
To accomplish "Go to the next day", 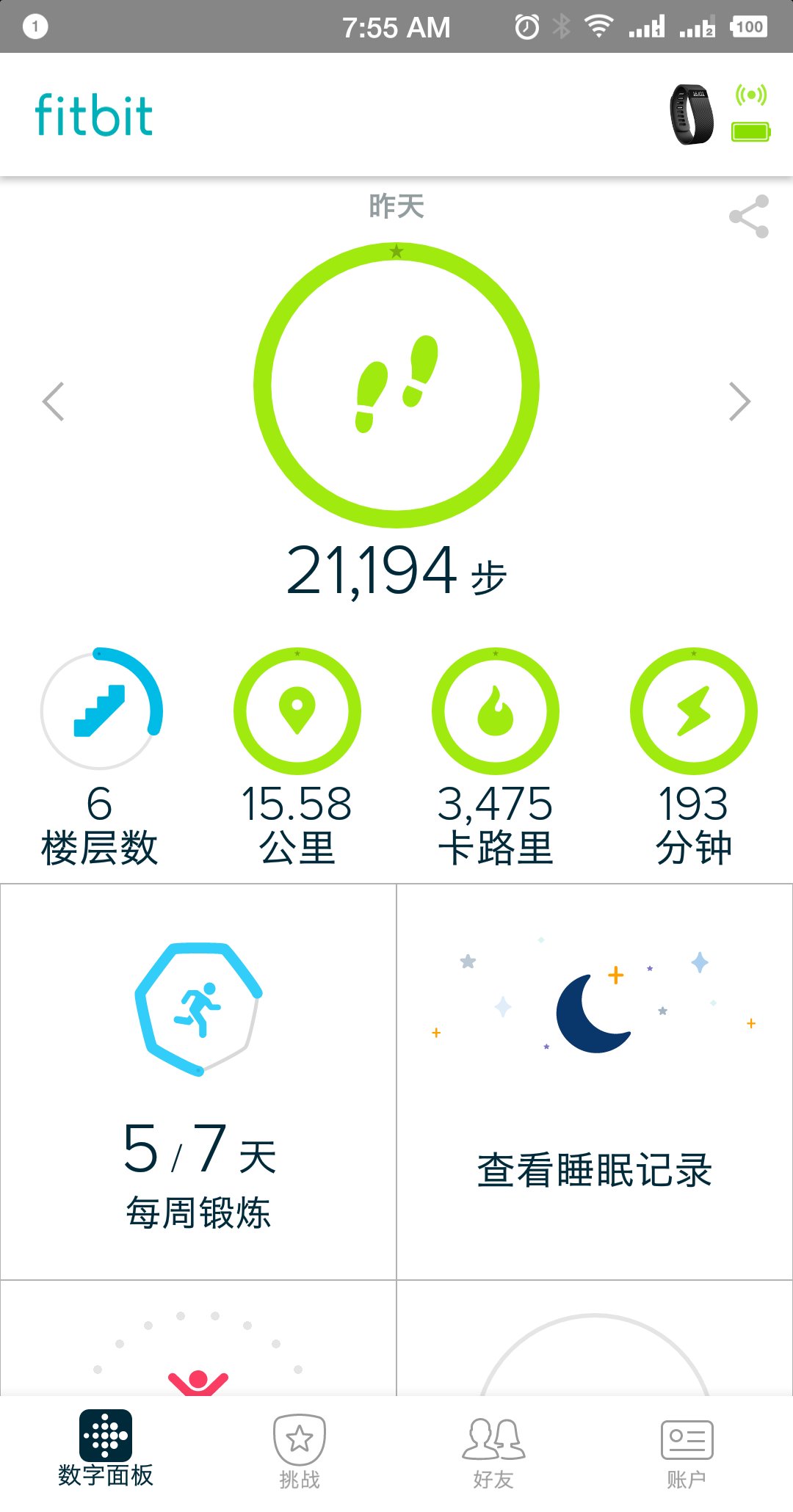I will pyautogui.click(x=739, y=401).
